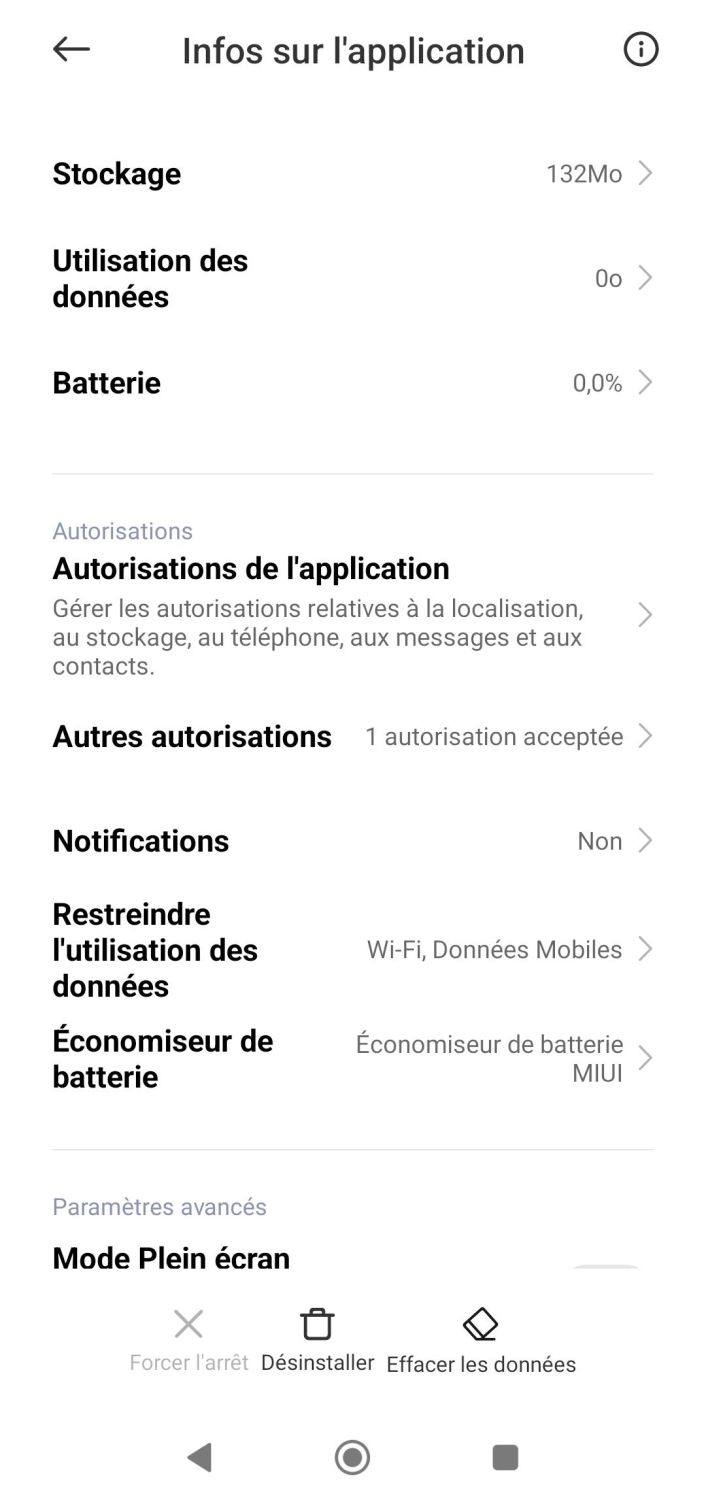View Utilisation des données
This screenshot has width=706, height=1500.
tap(352, 279)
